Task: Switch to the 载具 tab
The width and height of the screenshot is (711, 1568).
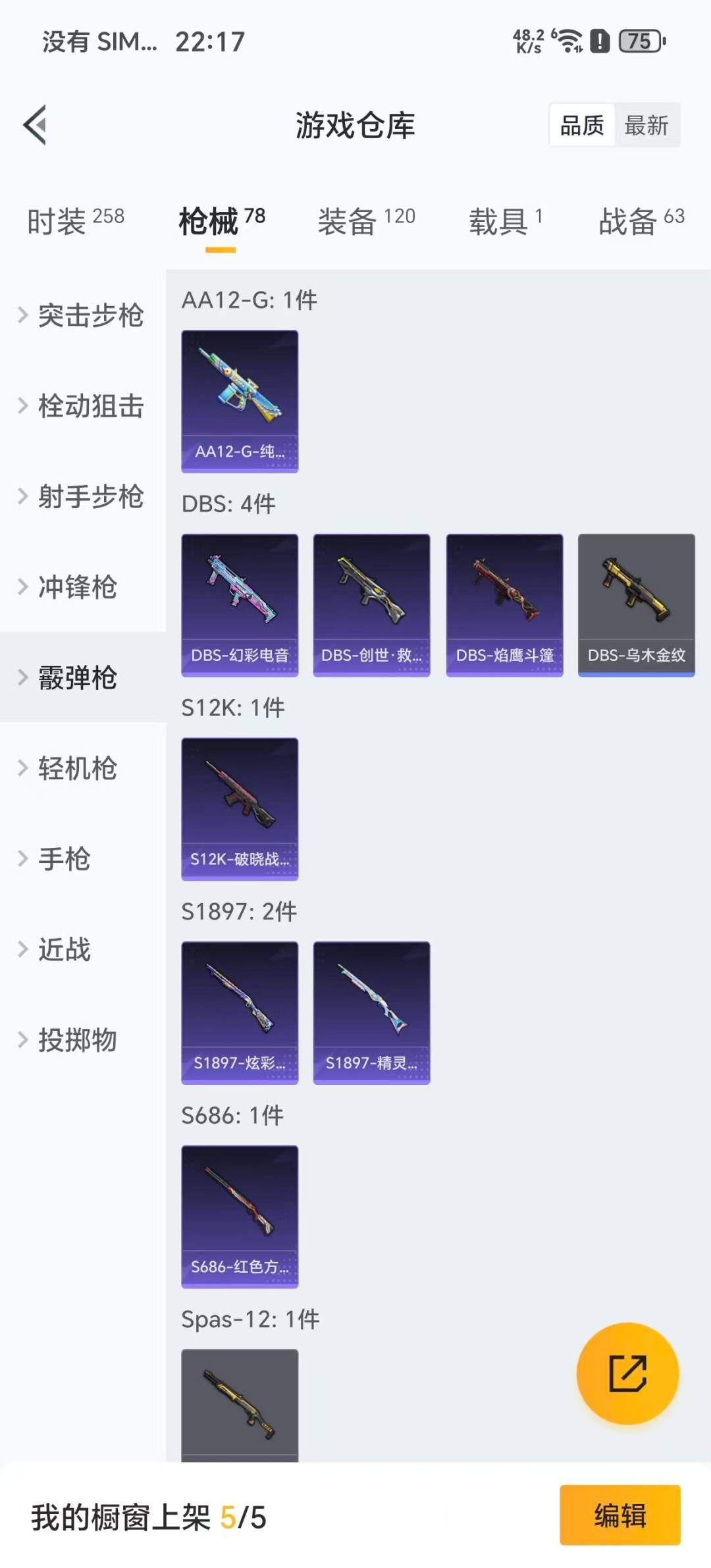Action: 506,221
